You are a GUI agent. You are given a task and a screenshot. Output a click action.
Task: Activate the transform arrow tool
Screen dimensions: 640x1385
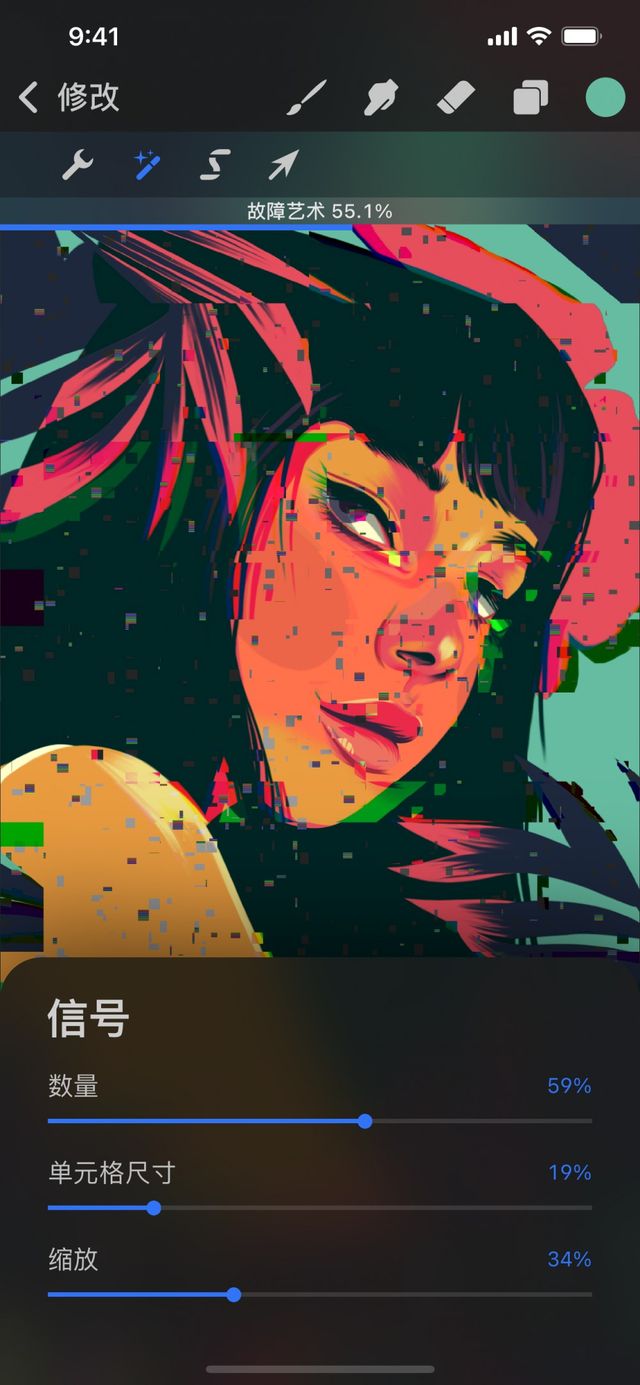pos(283,164)
